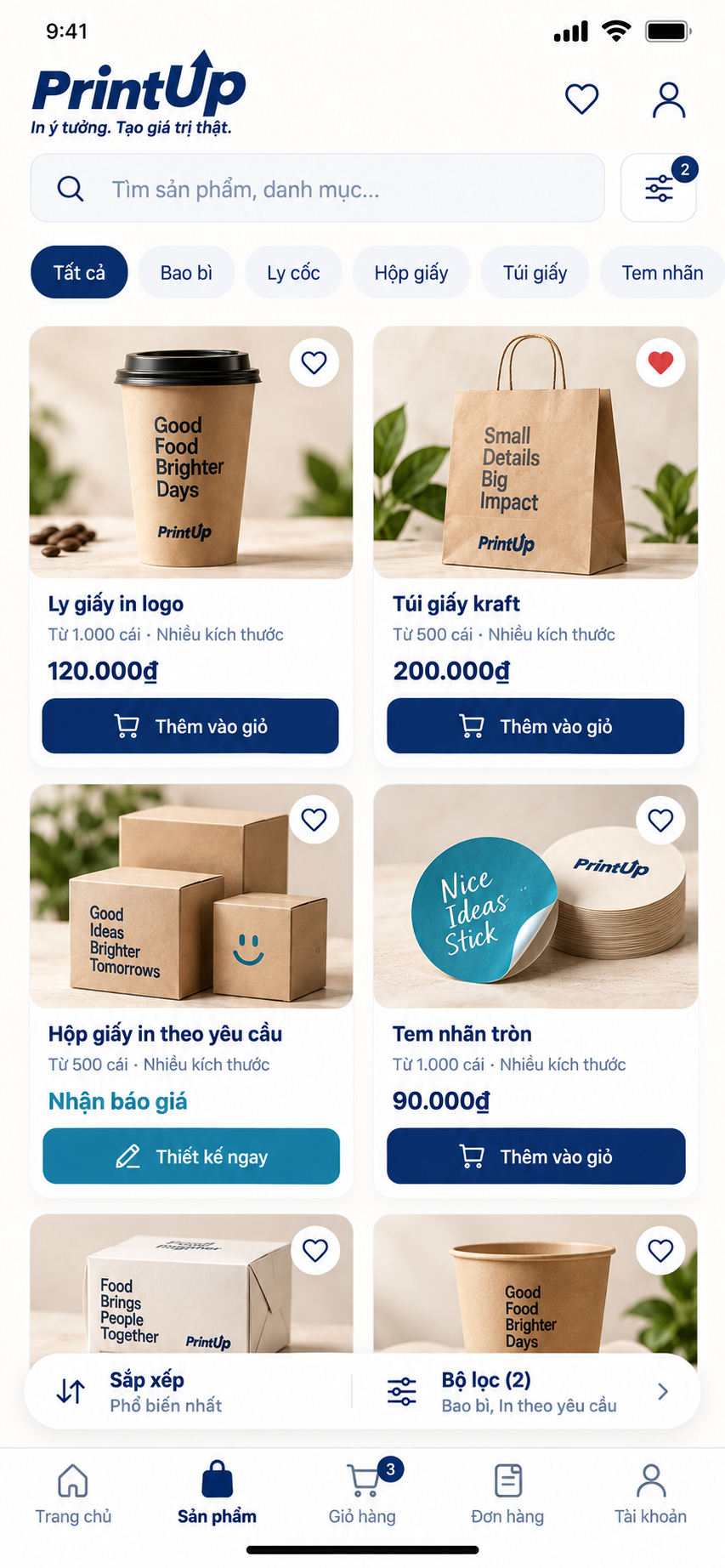Image resolution: width=725 pixels, height=1568 pixels.
Task: Open Bộ lọc (2) filter panel
Action: (x=529, y=1391)
